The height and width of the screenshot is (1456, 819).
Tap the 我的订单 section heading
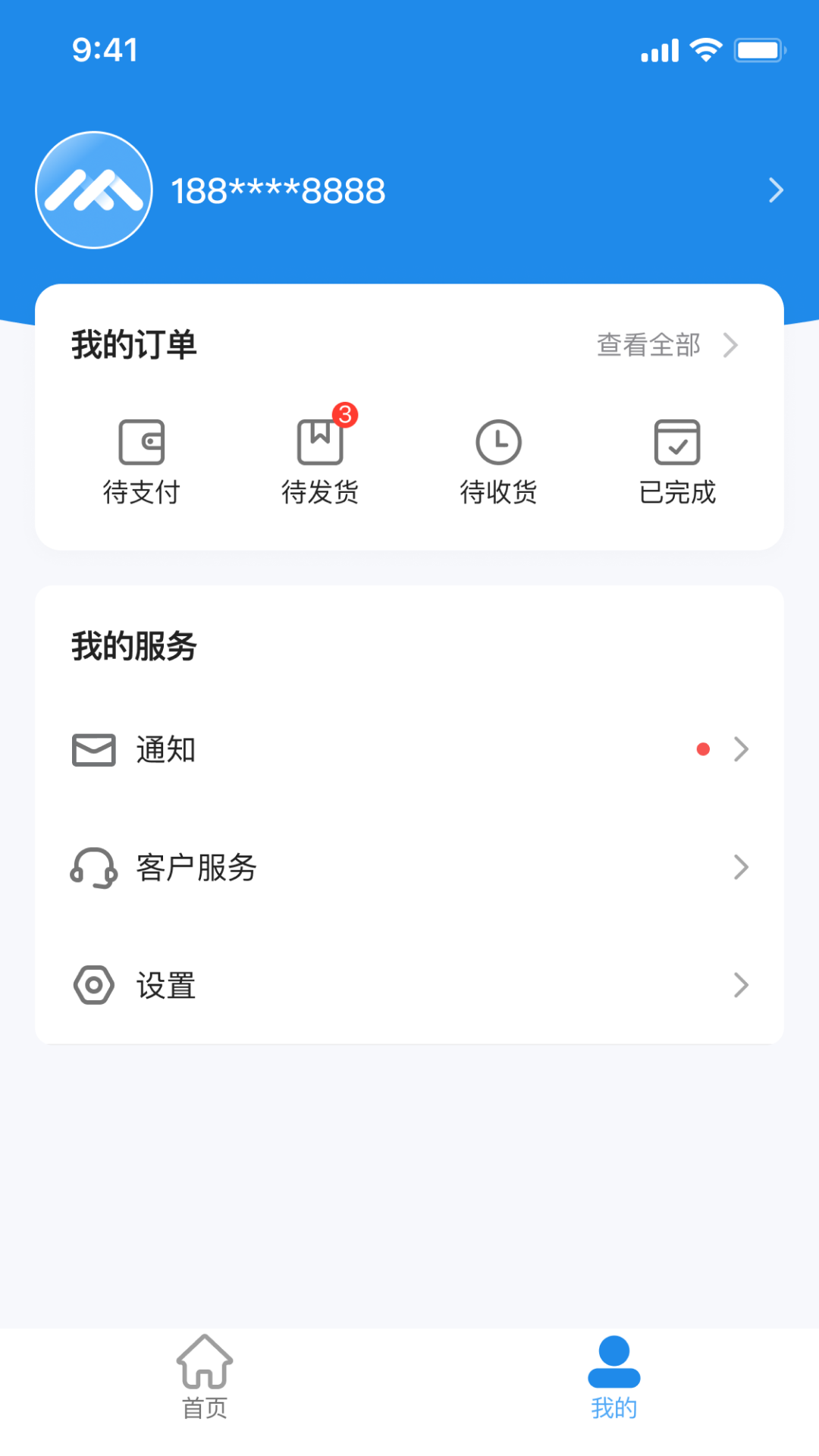pos(133,345)
